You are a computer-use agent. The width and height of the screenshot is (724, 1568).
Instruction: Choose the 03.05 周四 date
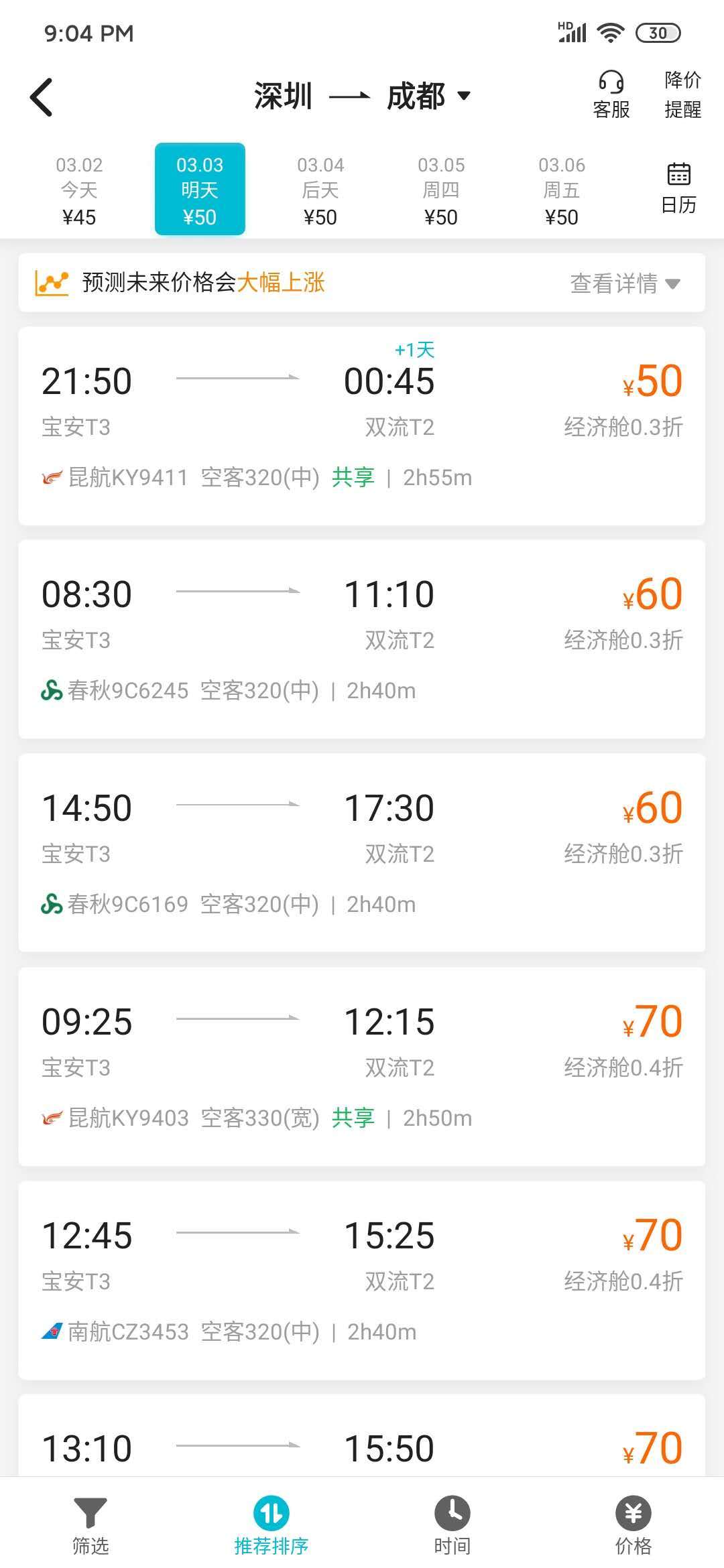[441, 190]
